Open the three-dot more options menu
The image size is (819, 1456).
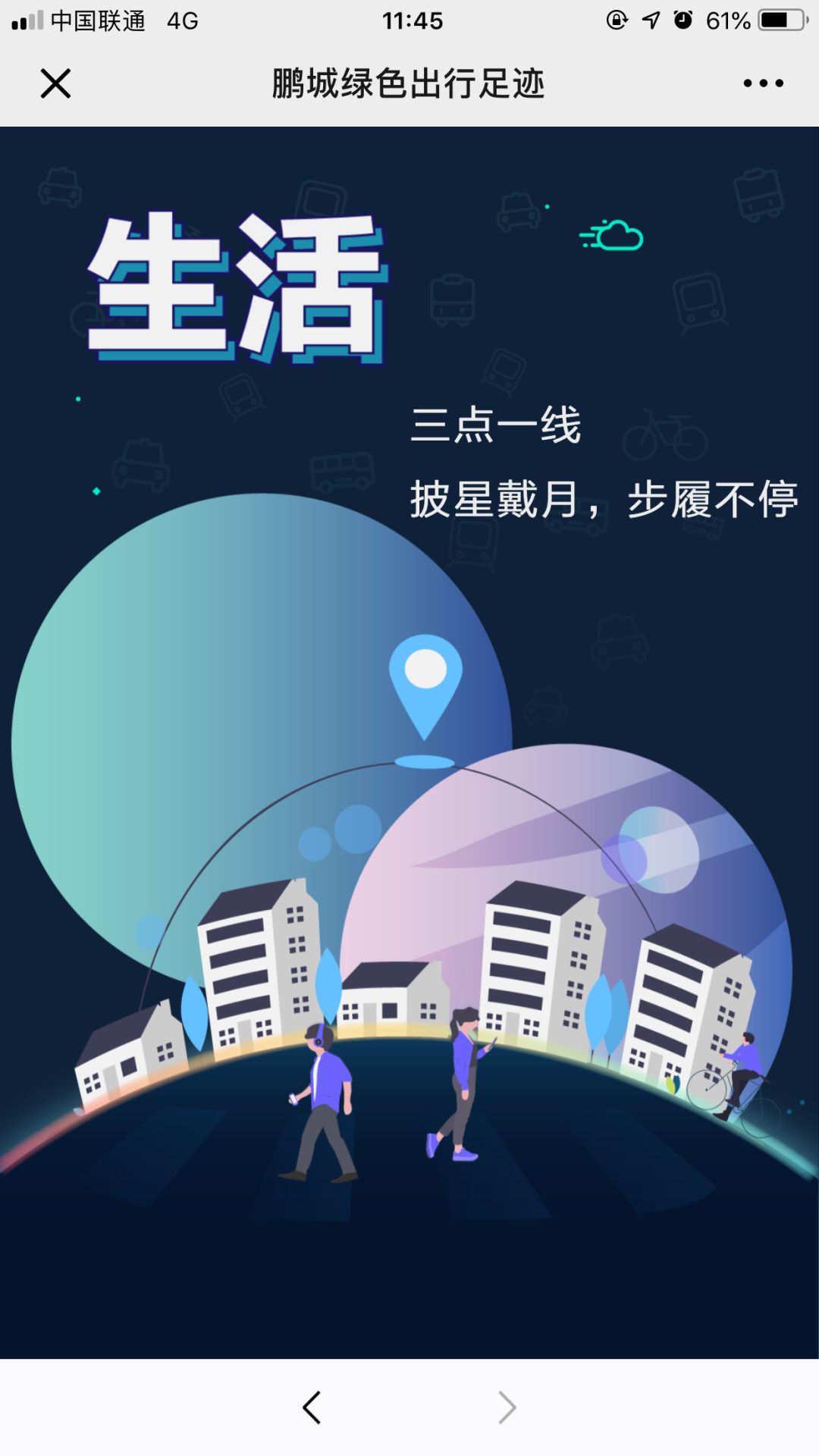pos(763,83)
